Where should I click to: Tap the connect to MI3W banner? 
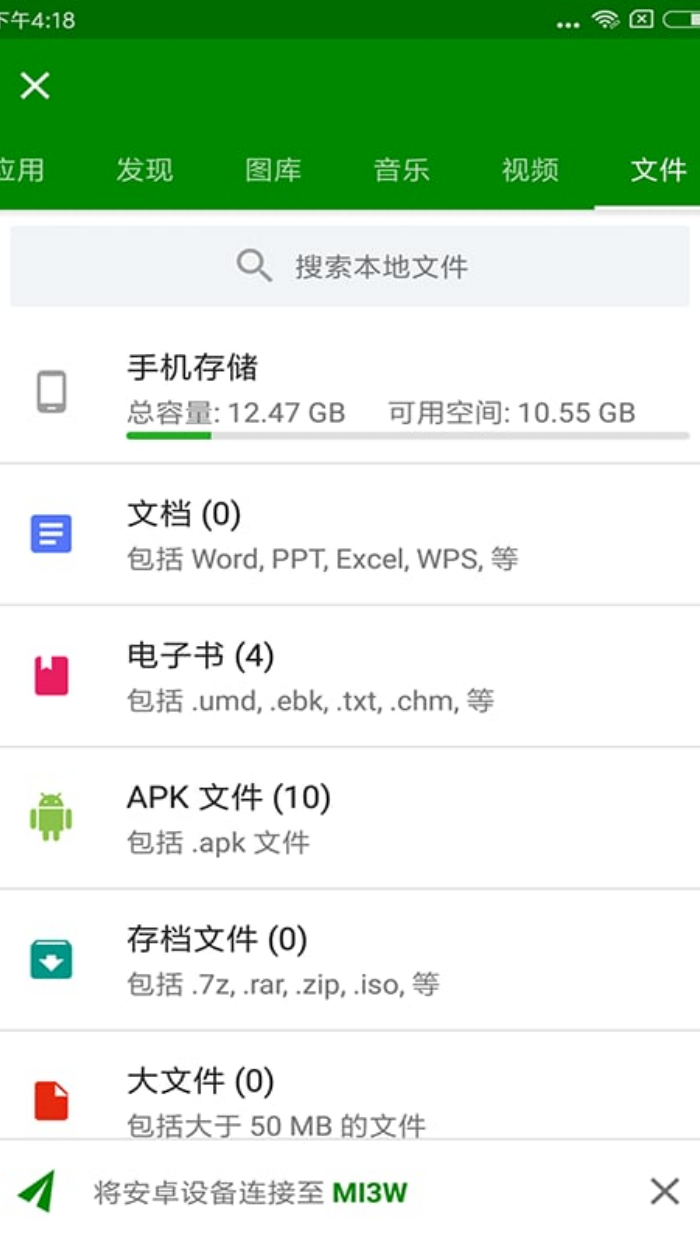[250, 1192]
